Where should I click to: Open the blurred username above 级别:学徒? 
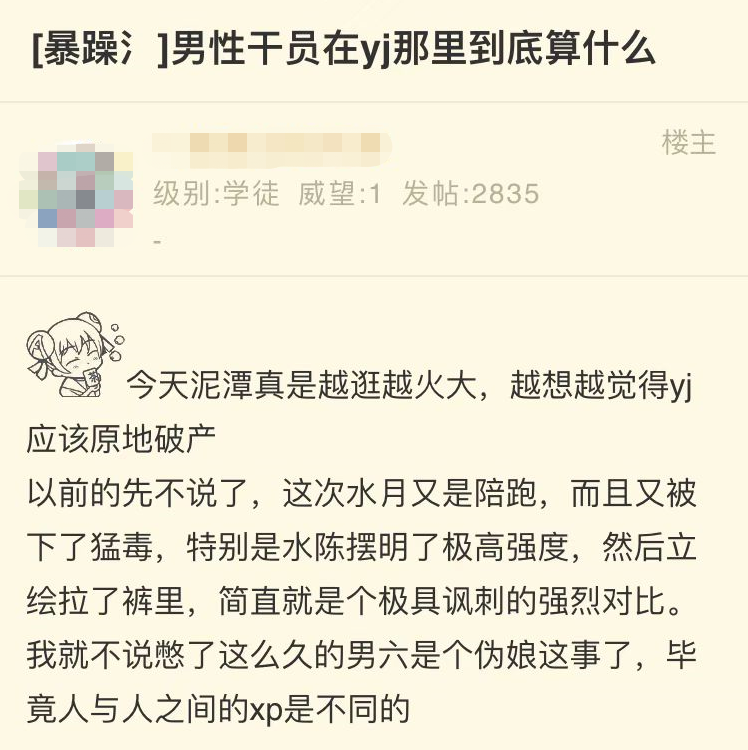pos(271,145)
